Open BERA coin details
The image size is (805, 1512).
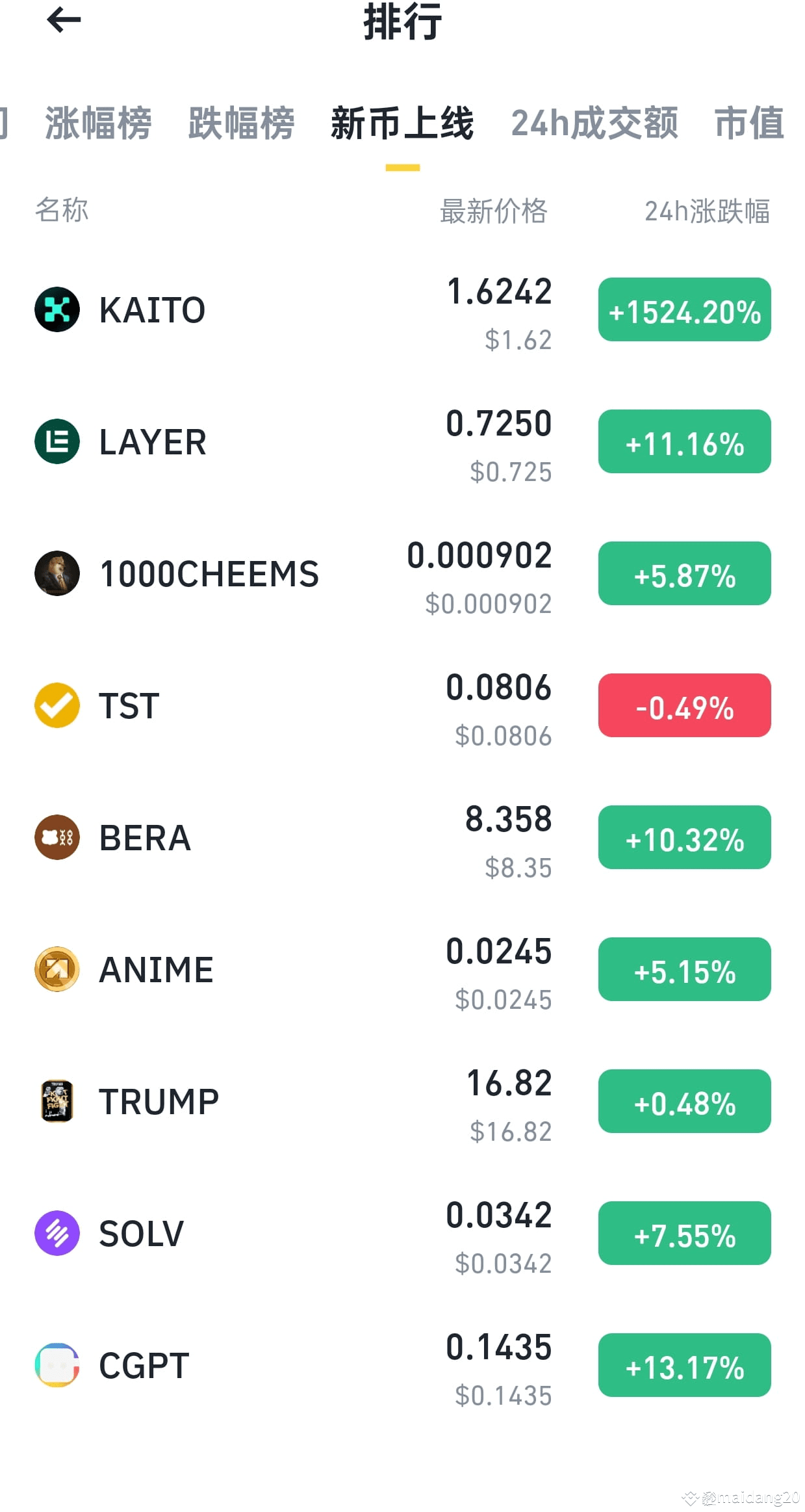coord(145,838)
